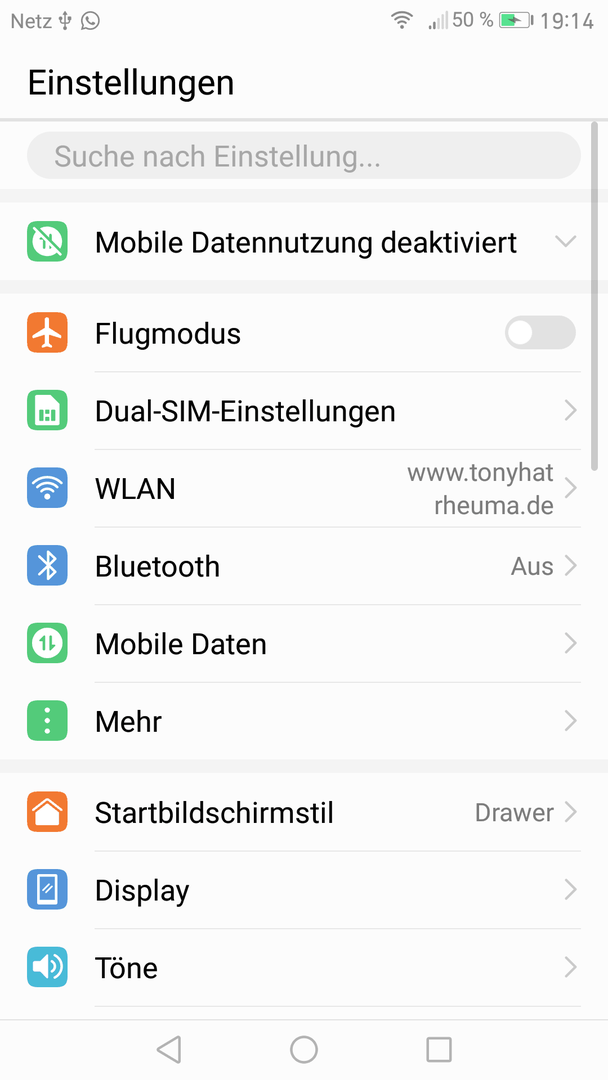The image size is (608, 1080).
Task: Tap the system back button
Action: pyautogui.click(x=169, y=1050)
